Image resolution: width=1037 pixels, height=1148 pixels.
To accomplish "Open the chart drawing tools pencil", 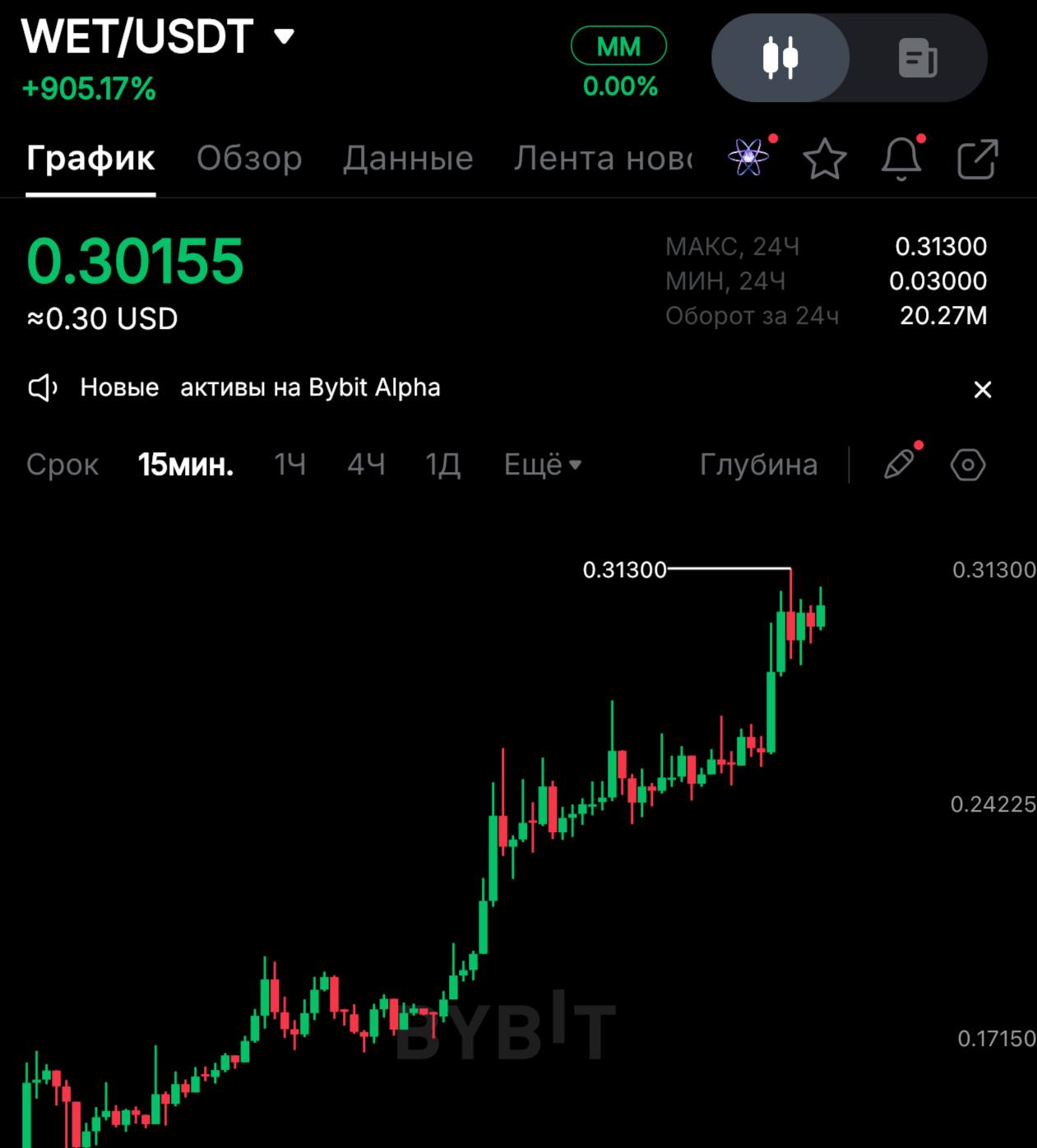I will coord(899,464).
